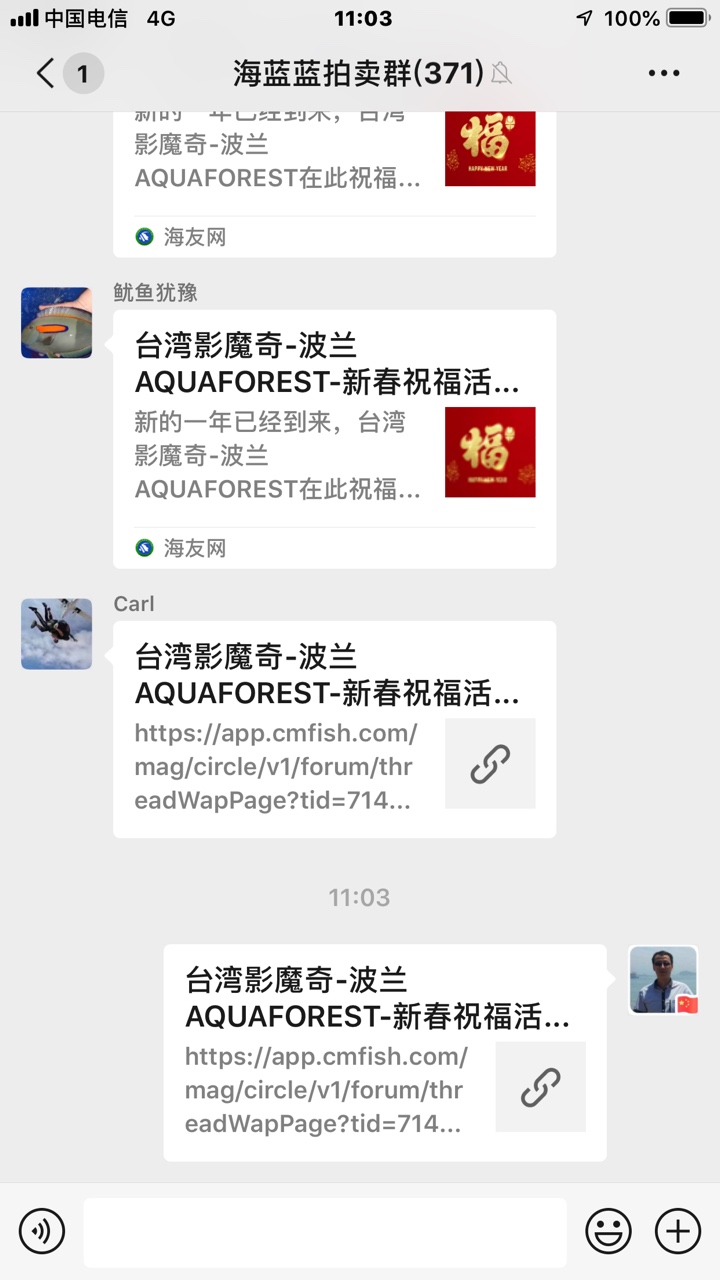Tap the message text field
The height and width of the screenshot is (1280, 720).
[324, 1231]
